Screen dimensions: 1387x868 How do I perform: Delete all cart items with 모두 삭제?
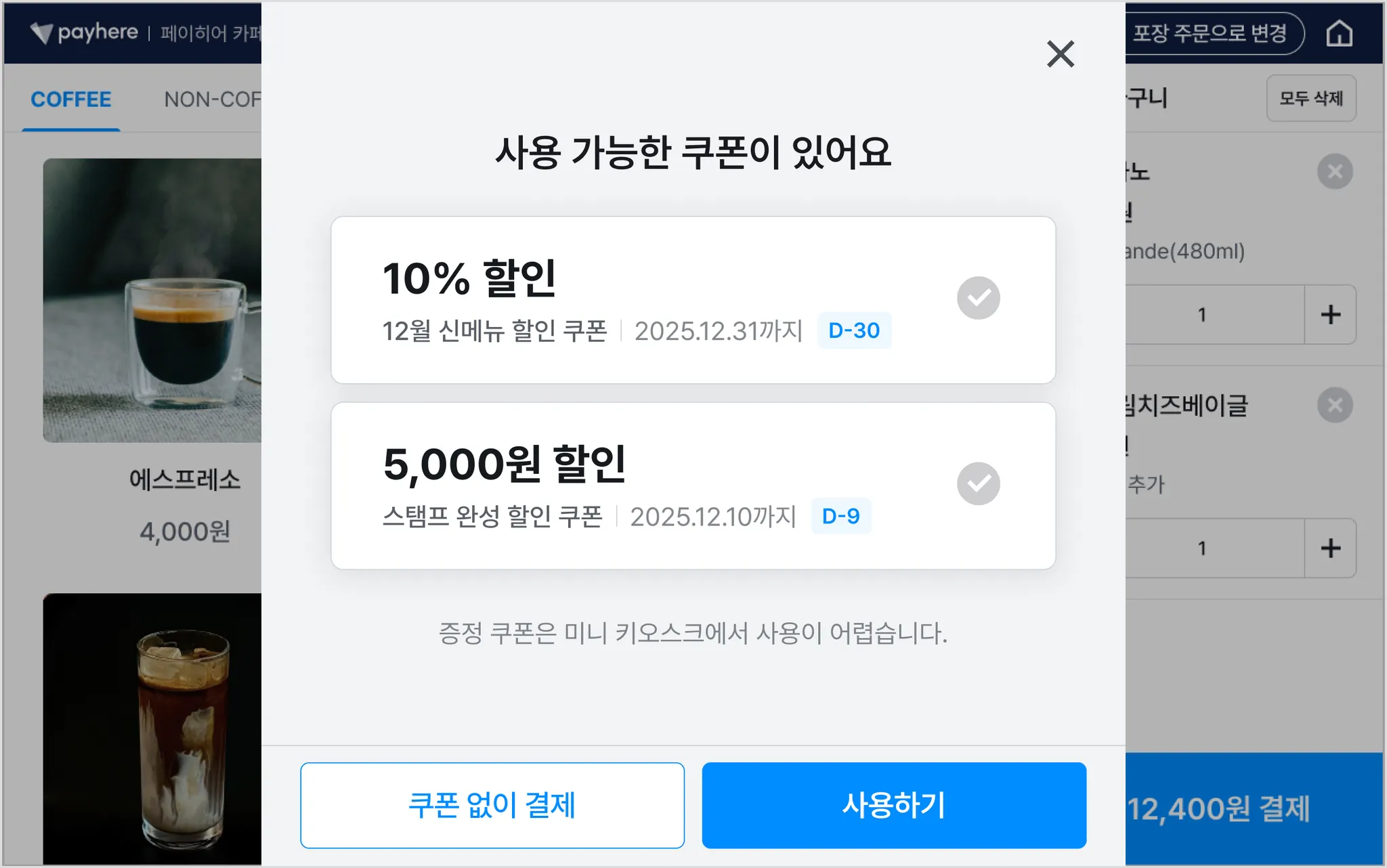point(1310,98)
